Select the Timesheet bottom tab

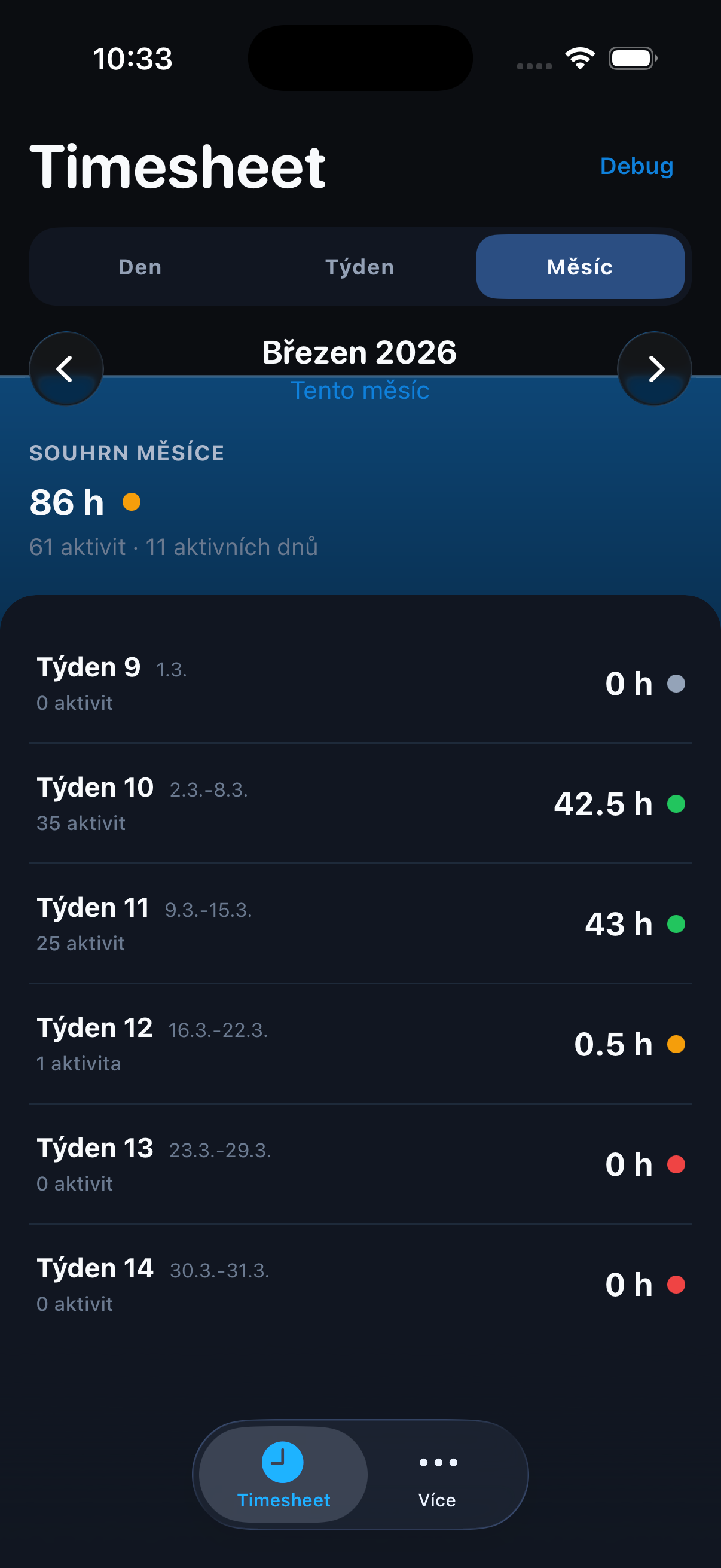click(283, 1474)
